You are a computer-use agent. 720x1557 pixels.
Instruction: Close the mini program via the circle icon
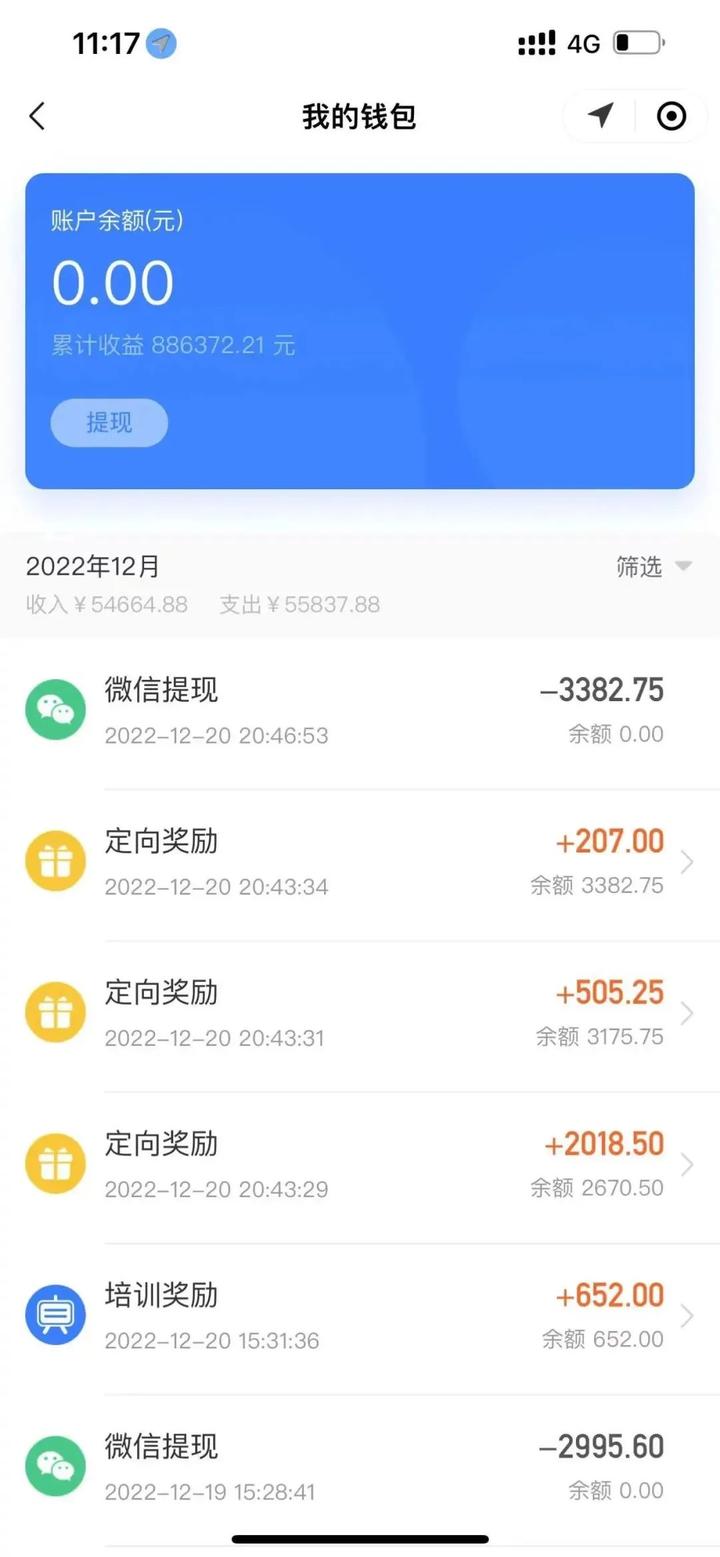(671, 116)
